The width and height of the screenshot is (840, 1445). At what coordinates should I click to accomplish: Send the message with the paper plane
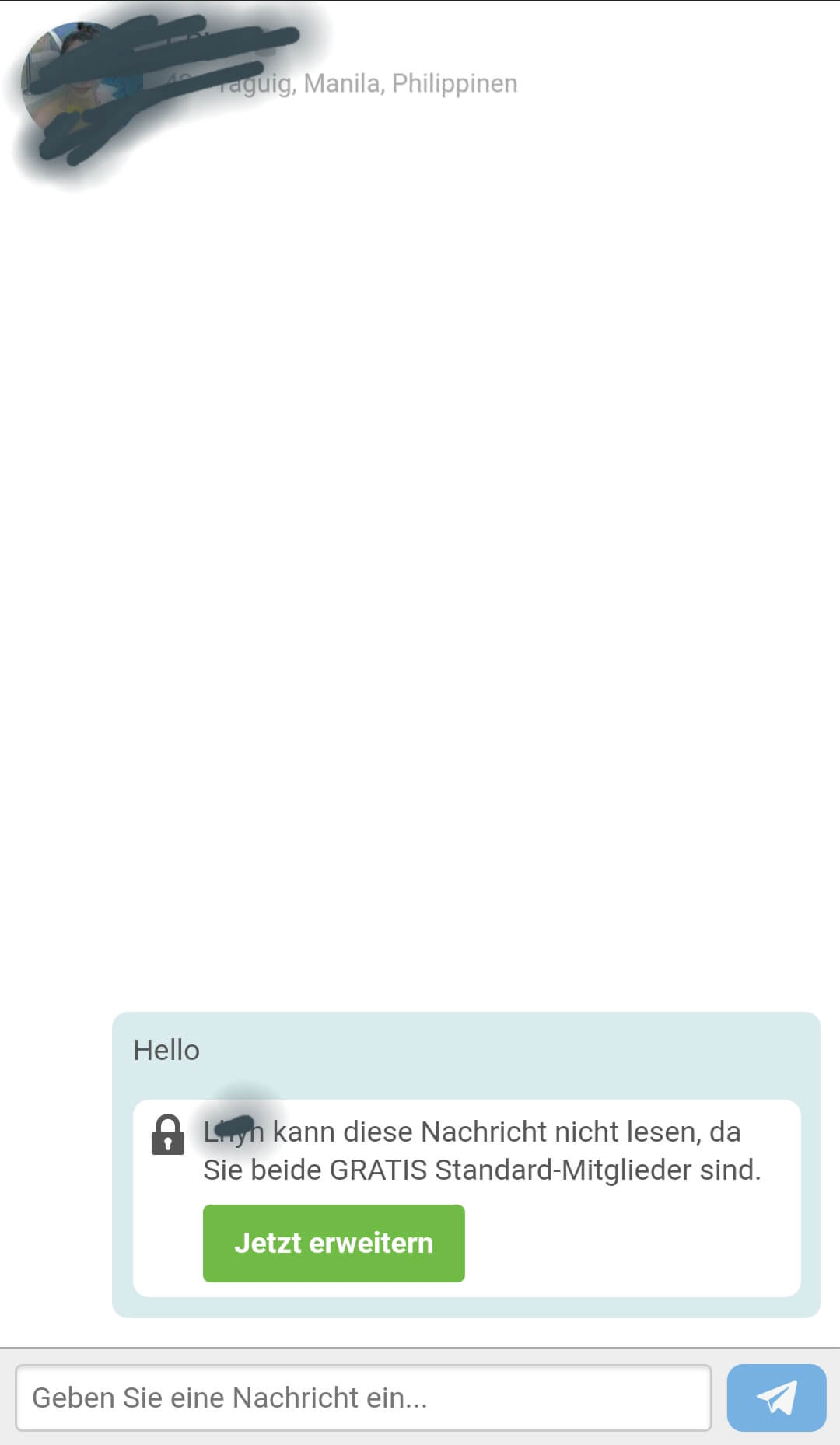click(776, 1398)
